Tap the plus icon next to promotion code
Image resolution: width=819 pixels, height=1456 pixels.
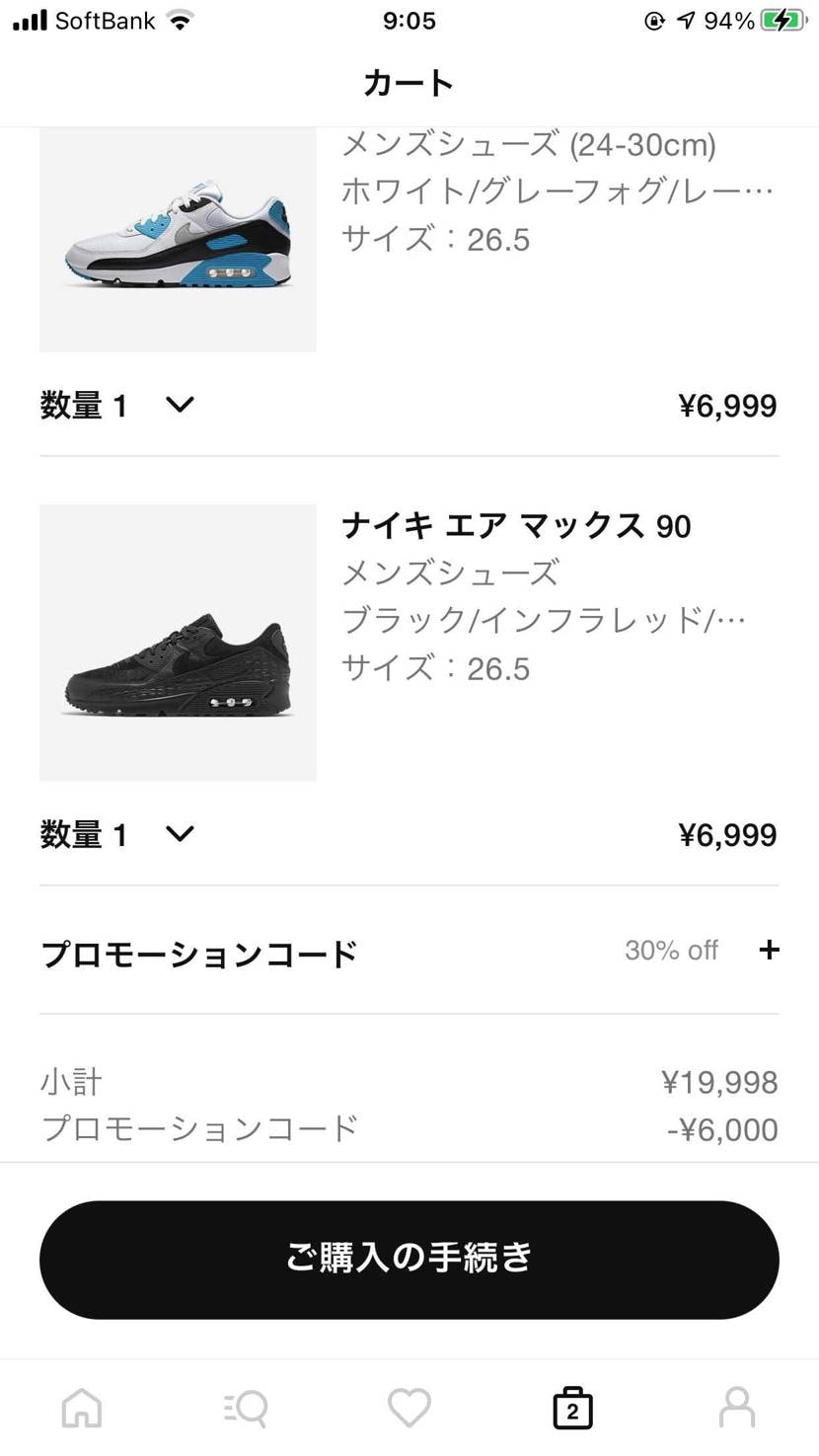pos(769,951)
